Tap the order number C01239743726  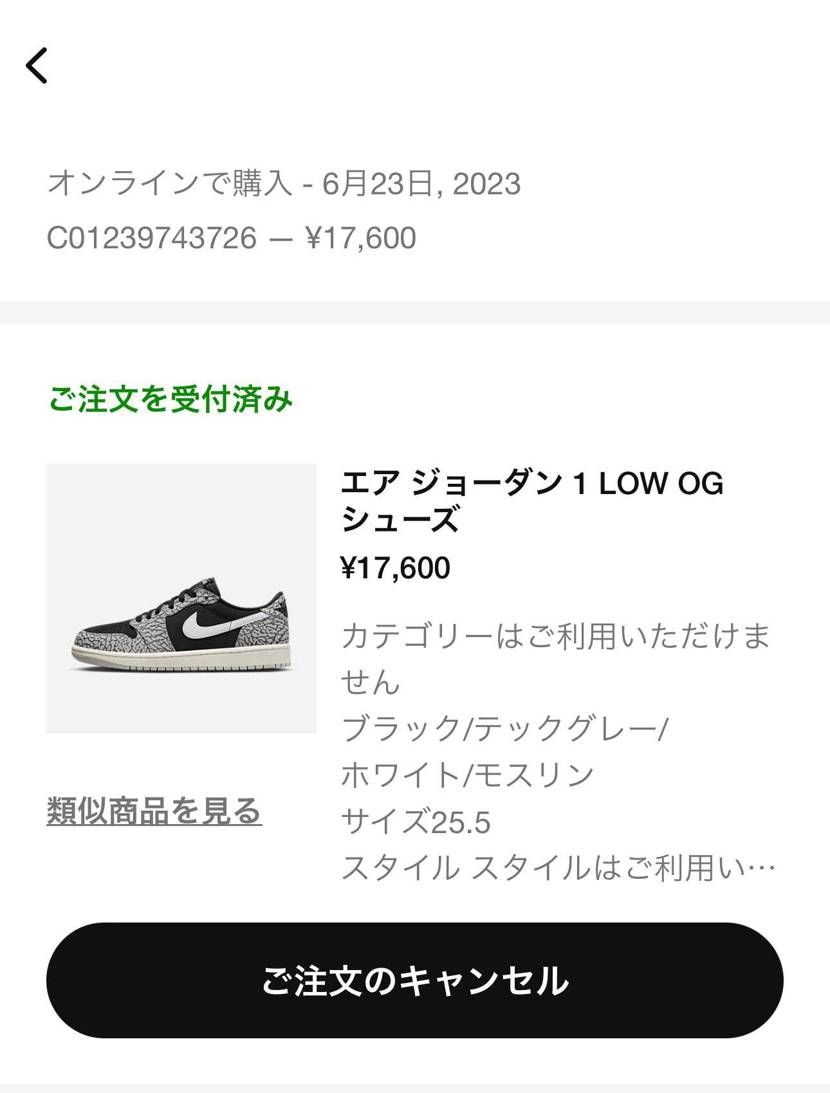click(x=150, y=239)
